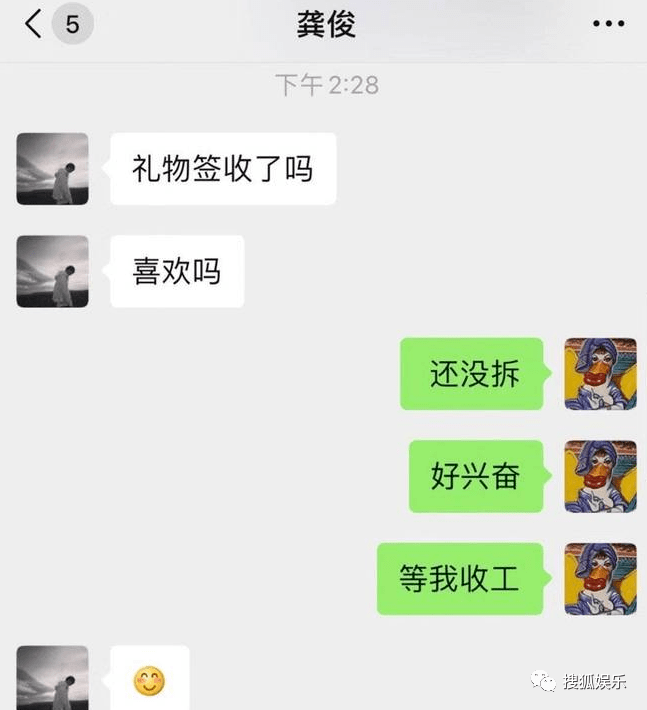Go back to the chat list

tap(35, 24)
